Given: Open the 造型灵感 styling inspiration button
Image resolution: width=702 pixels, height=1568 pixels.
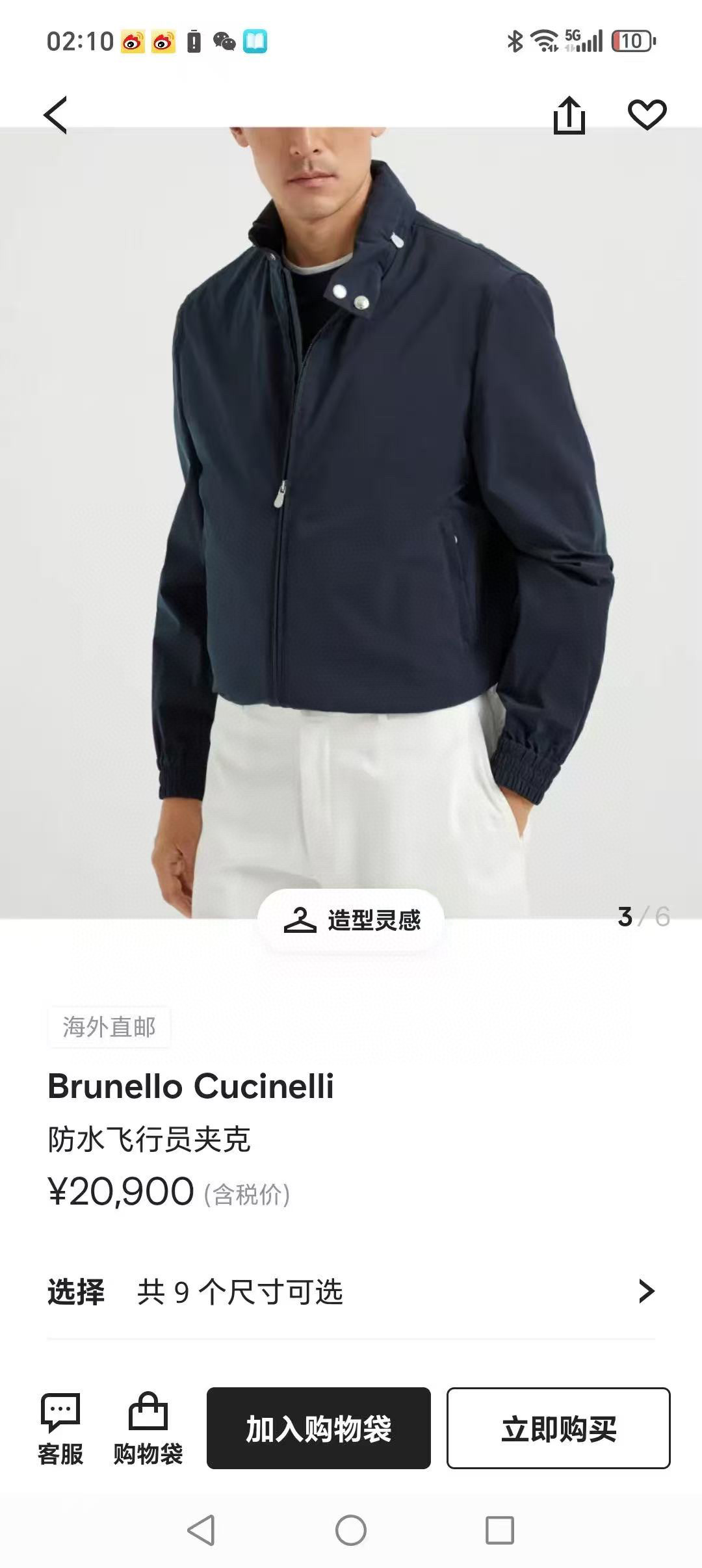Looking at the screenshot, I should click(x=351, y=921).
